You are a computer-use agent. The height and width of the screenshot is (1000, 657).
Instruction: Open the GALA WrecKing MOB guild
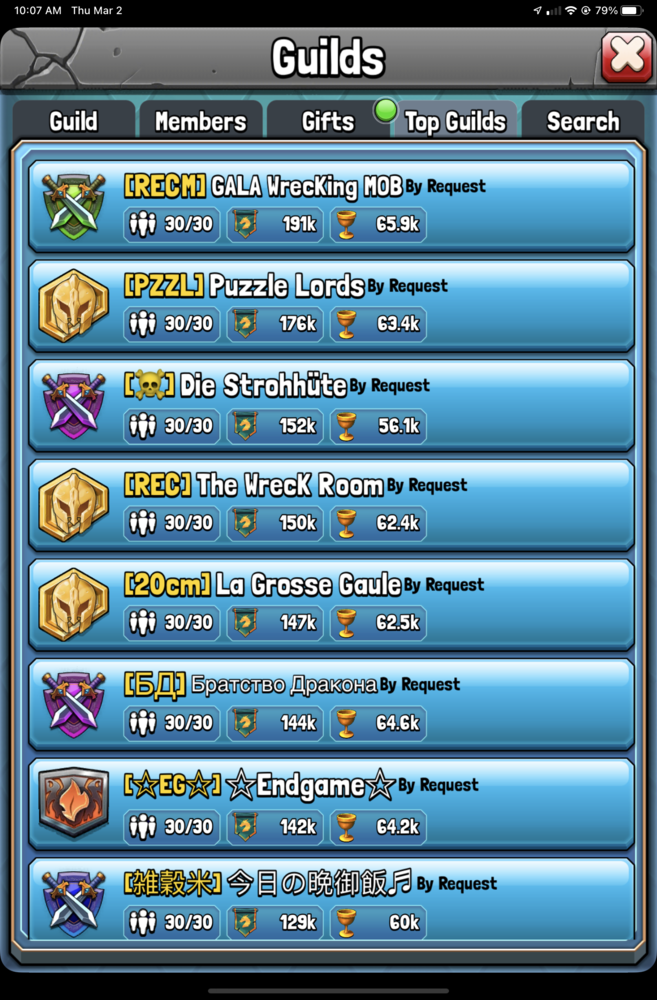pos(330,205)
